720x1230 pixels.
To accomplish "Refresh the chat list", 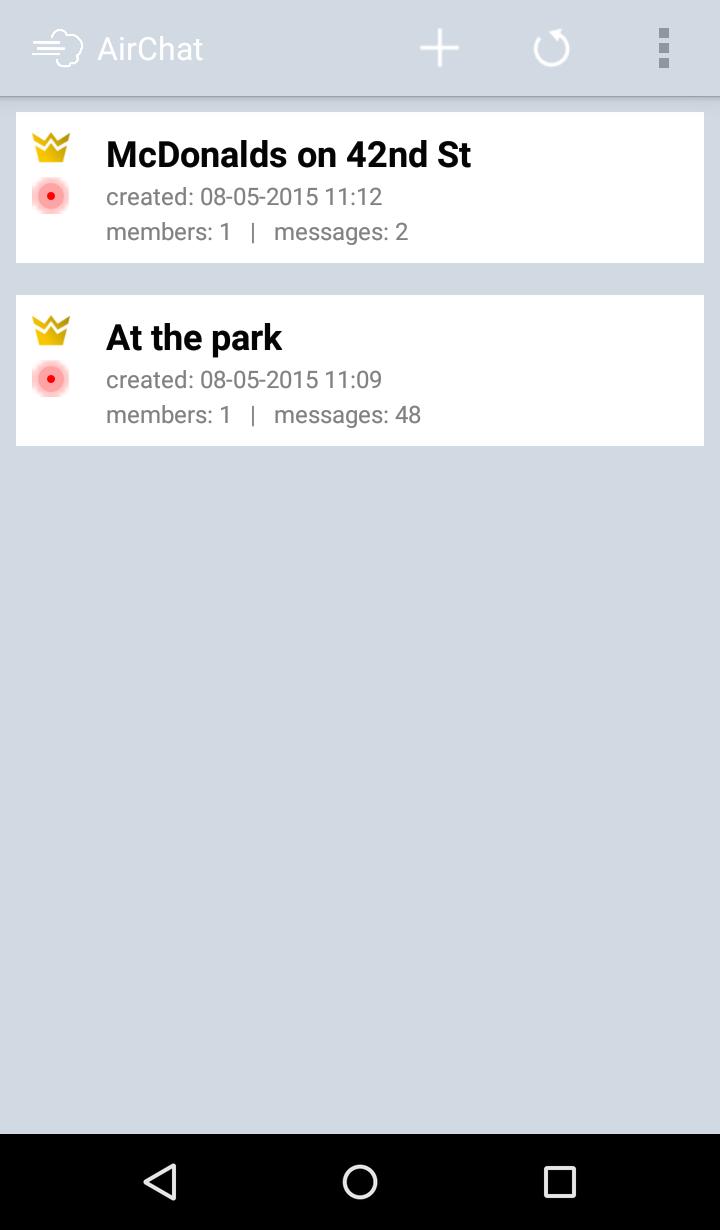I will pos(551,47).
